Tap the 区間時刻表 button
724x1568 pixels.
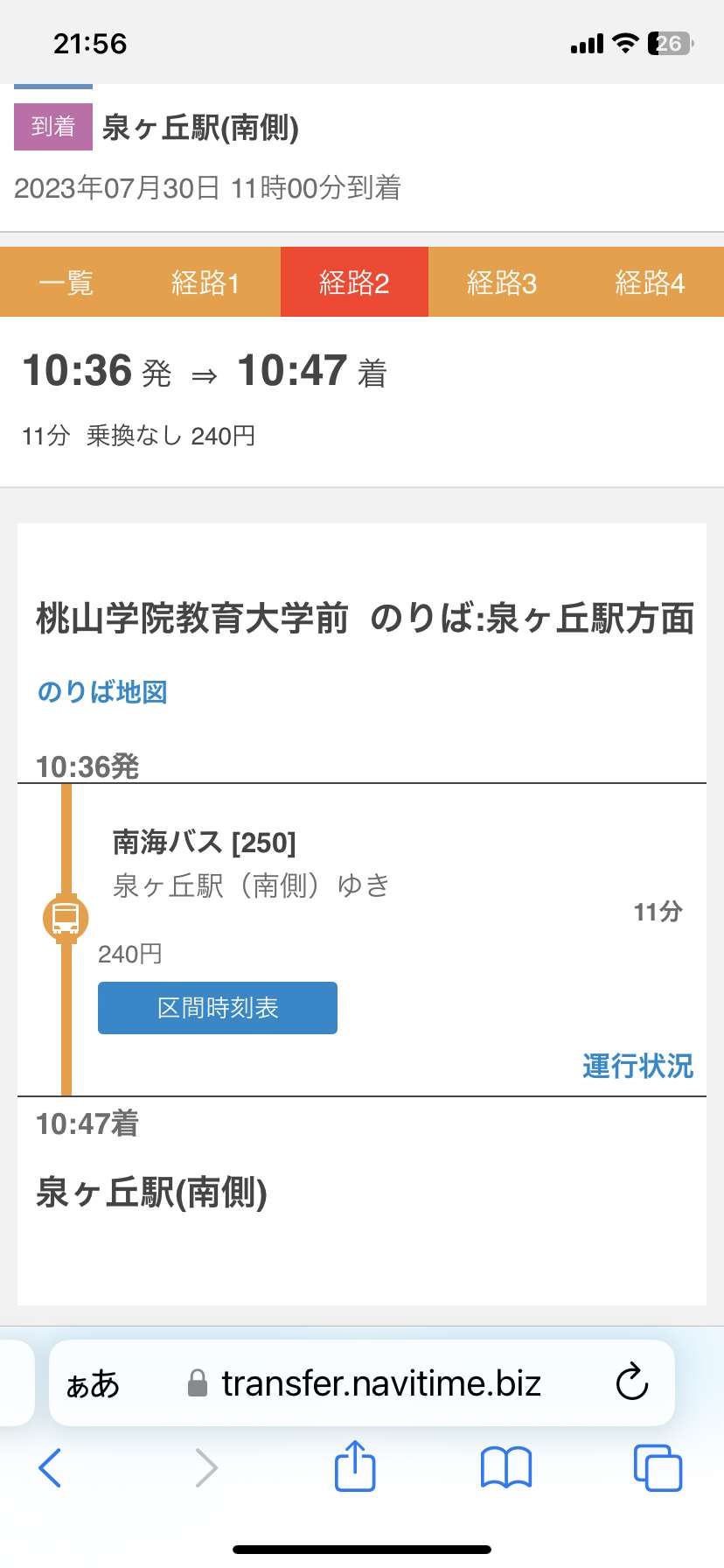pyautogui.click(x=218, y=1008)
